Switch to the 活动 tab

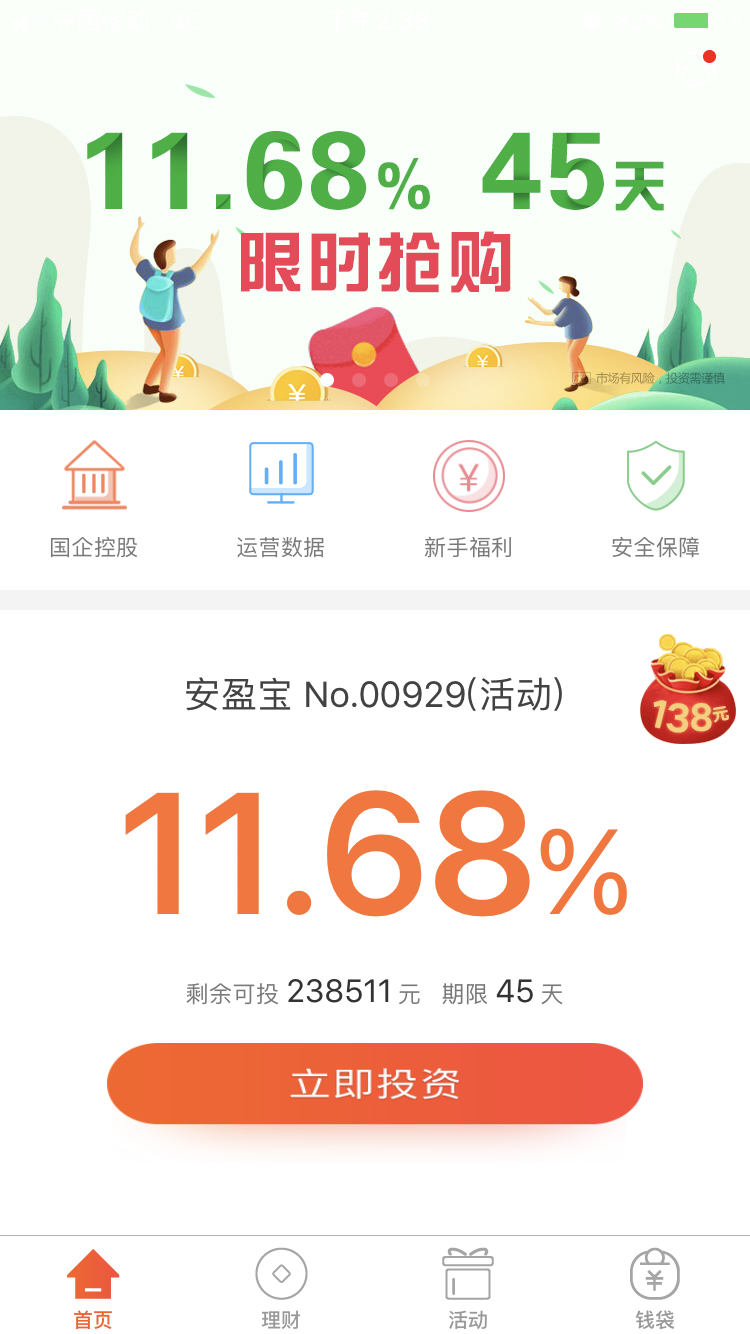468,1289
